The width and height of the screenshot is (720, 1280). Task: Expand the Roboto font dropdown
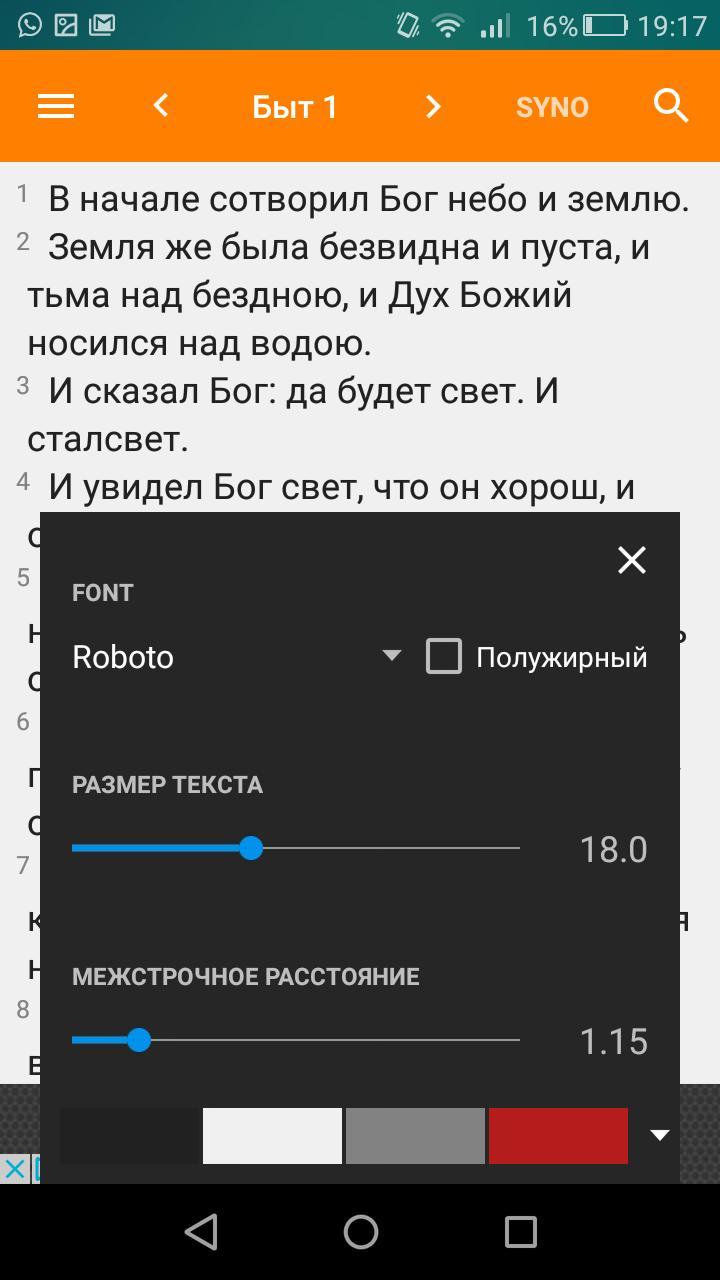(237, 657)
